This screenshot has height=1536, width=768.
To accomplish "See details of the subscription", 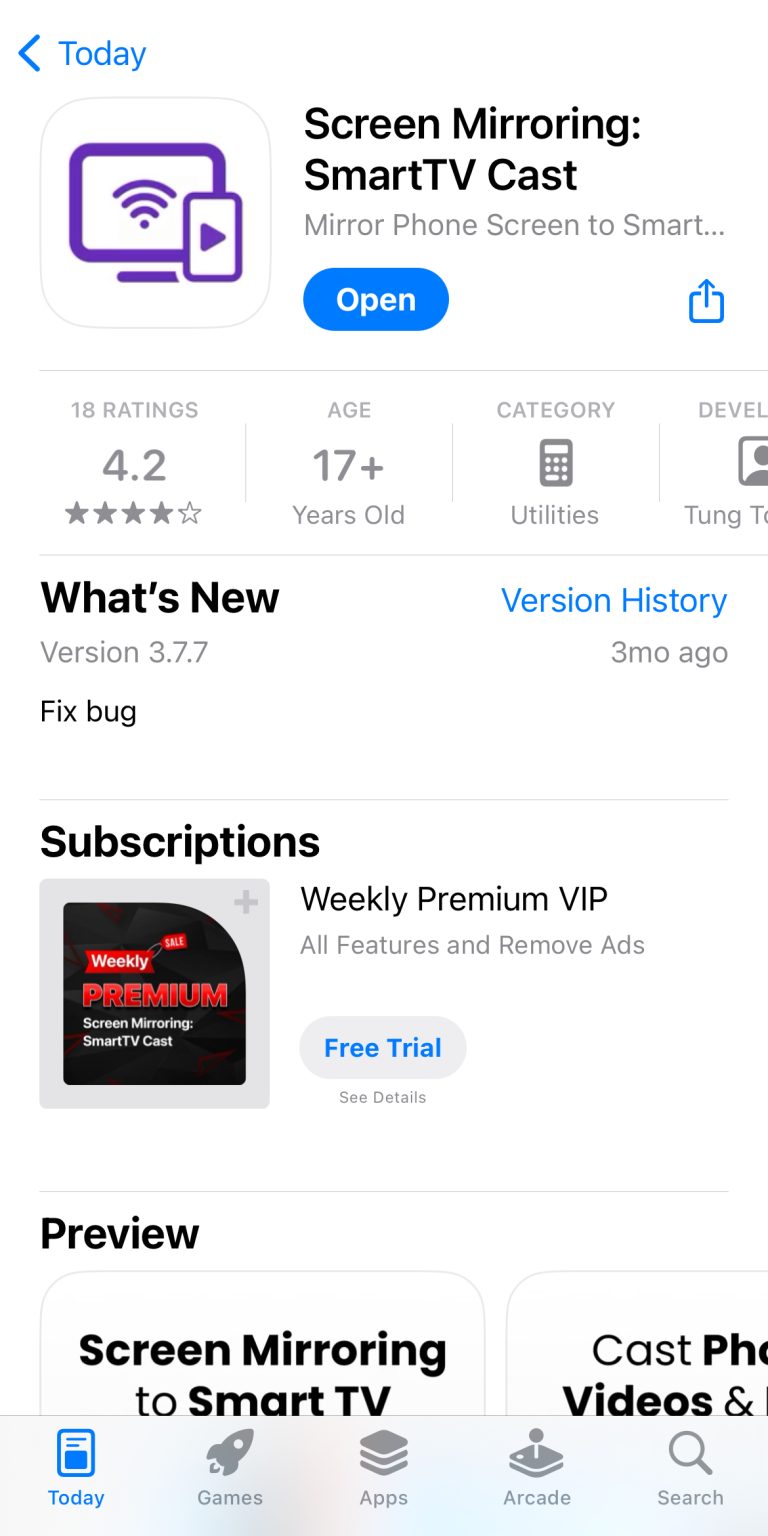I will point(382,1097).
